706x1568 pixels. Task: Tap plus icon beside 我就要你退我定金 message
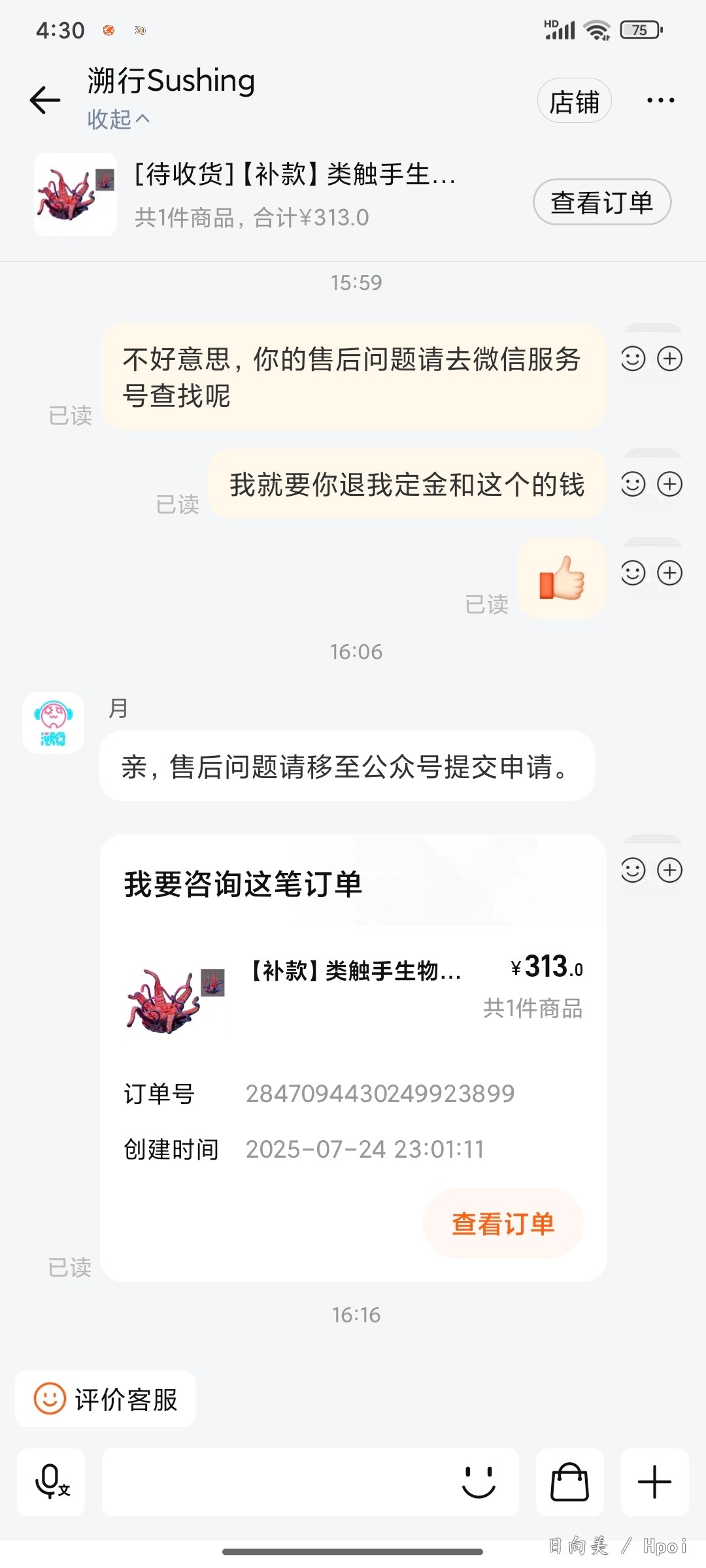click(x=670, y=484)
